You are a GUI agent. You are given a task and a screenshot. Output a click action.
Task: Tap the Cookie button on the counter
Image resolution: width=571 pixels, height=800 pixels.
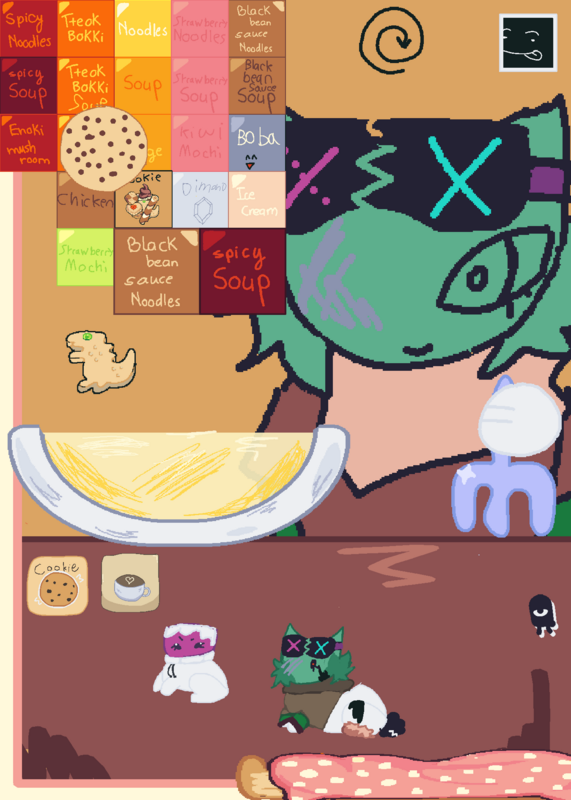[x=57, y=586]
